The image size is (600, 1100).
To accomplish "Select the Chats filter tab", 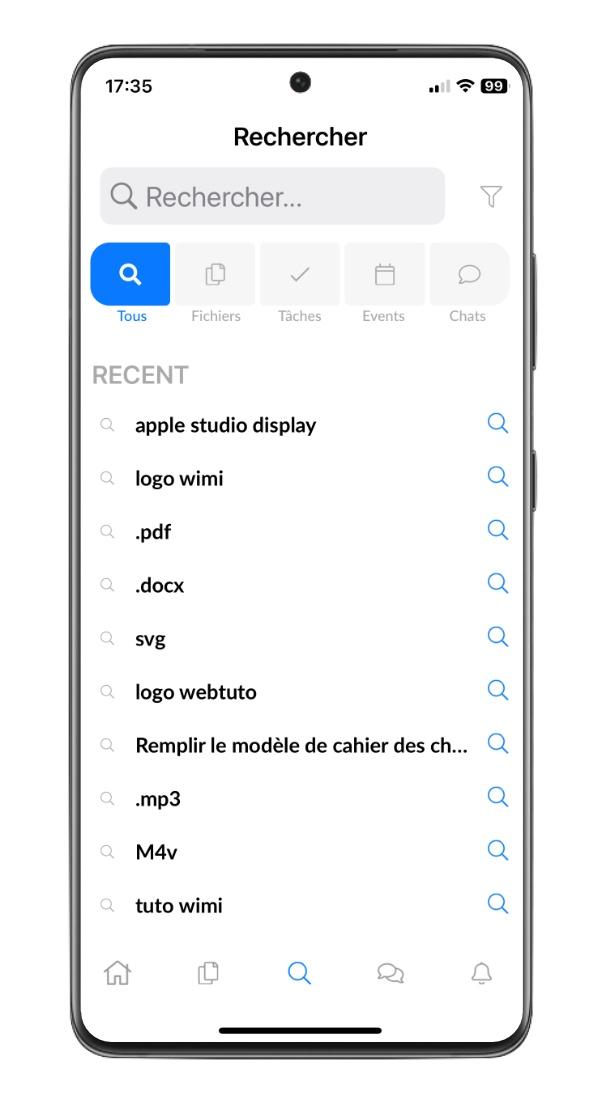I will (x=468, y=283).
